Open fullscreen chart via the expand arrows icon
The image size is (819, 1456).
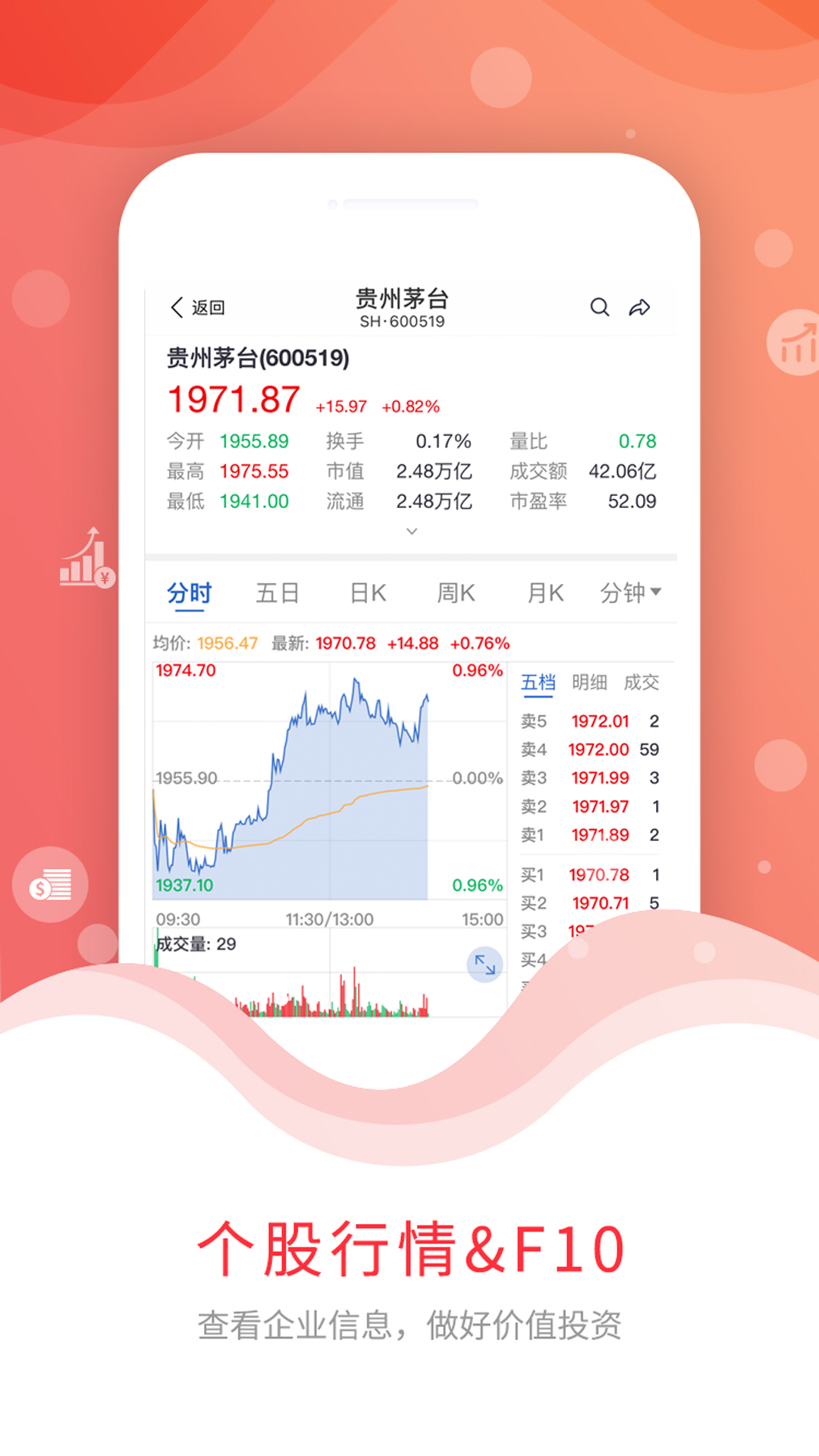pos(485,964)
